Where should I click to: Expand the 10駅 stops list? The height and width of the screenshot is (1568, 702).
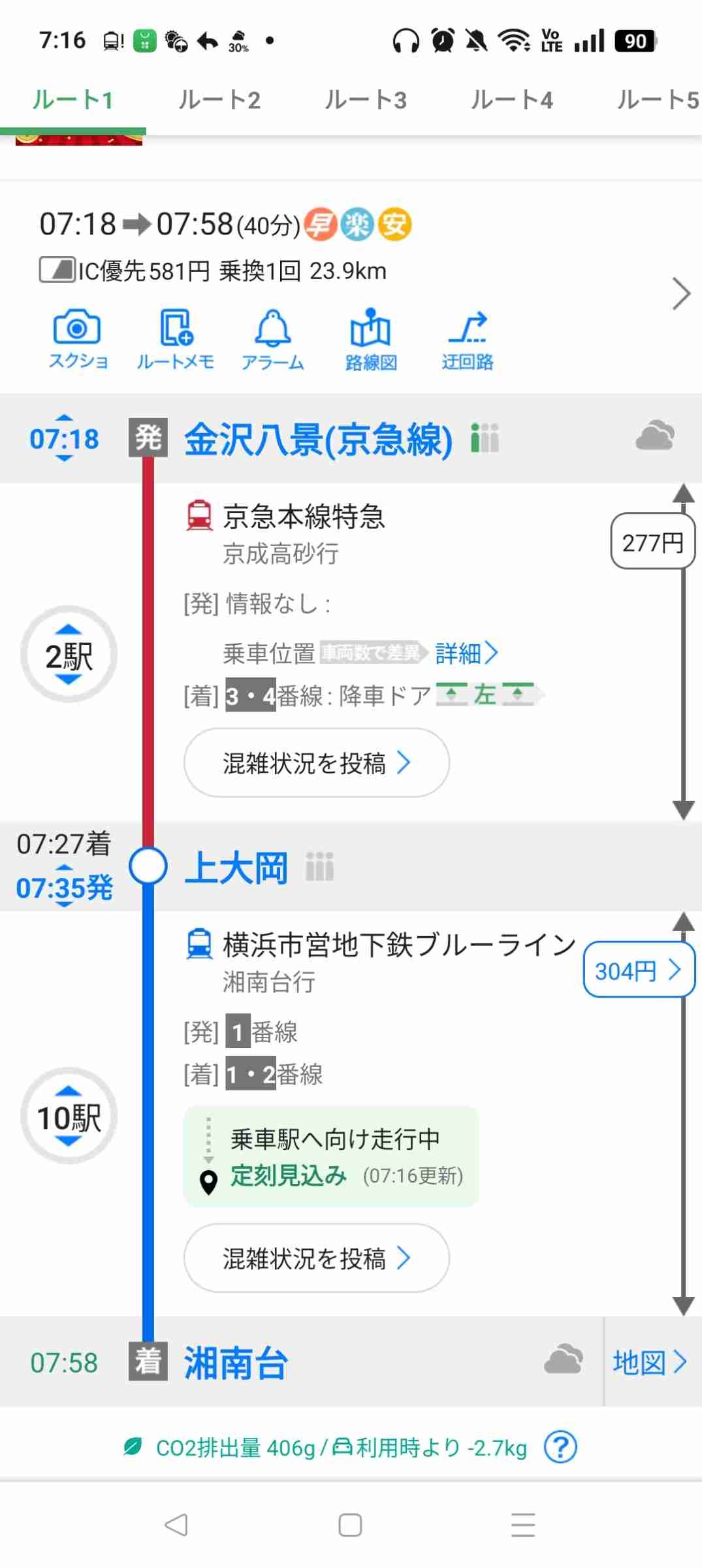tap(69, 1117)
